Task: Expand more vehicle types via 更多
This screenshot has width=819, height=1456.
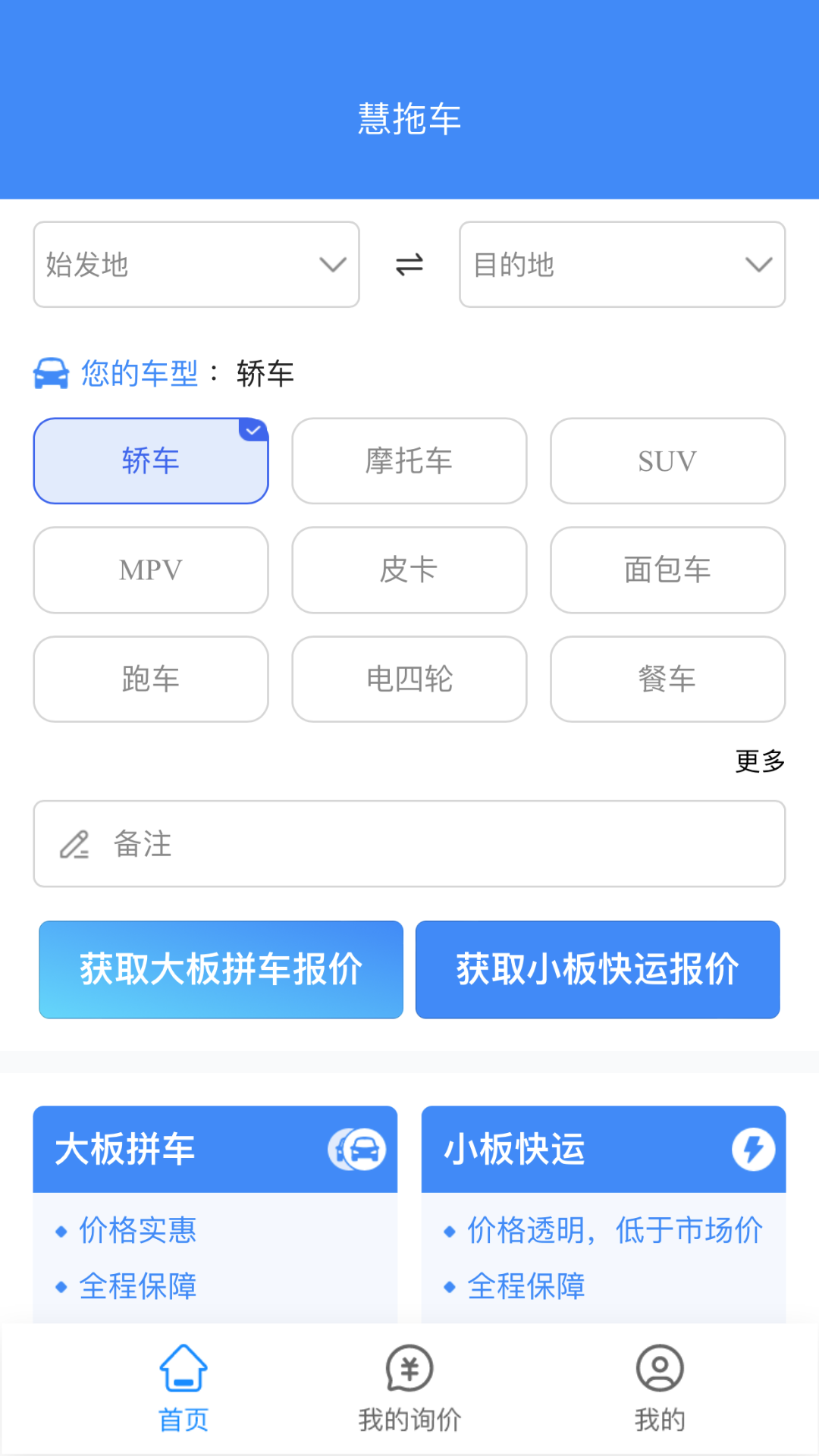Action: click(758, 761)
